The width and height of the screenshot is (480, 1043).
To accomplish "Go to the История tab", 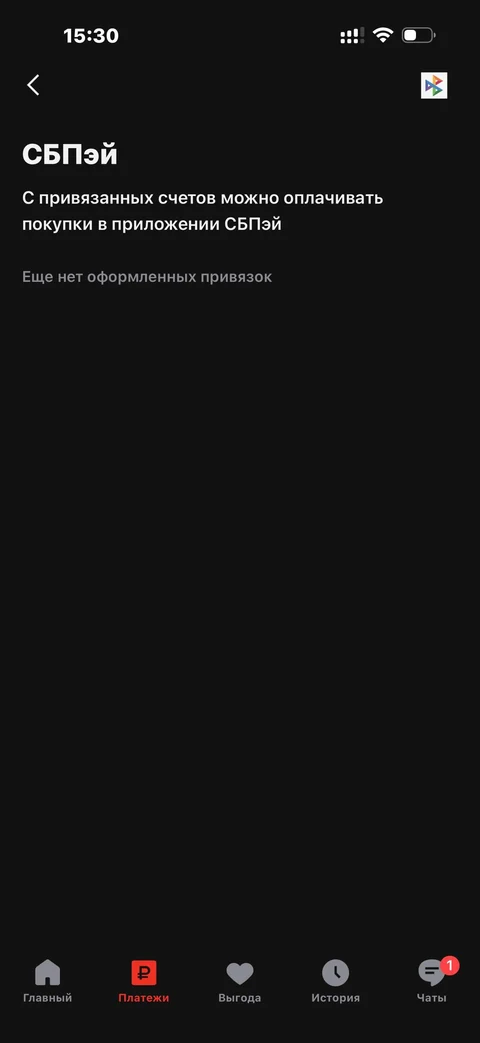I will (x=336, y=981).
